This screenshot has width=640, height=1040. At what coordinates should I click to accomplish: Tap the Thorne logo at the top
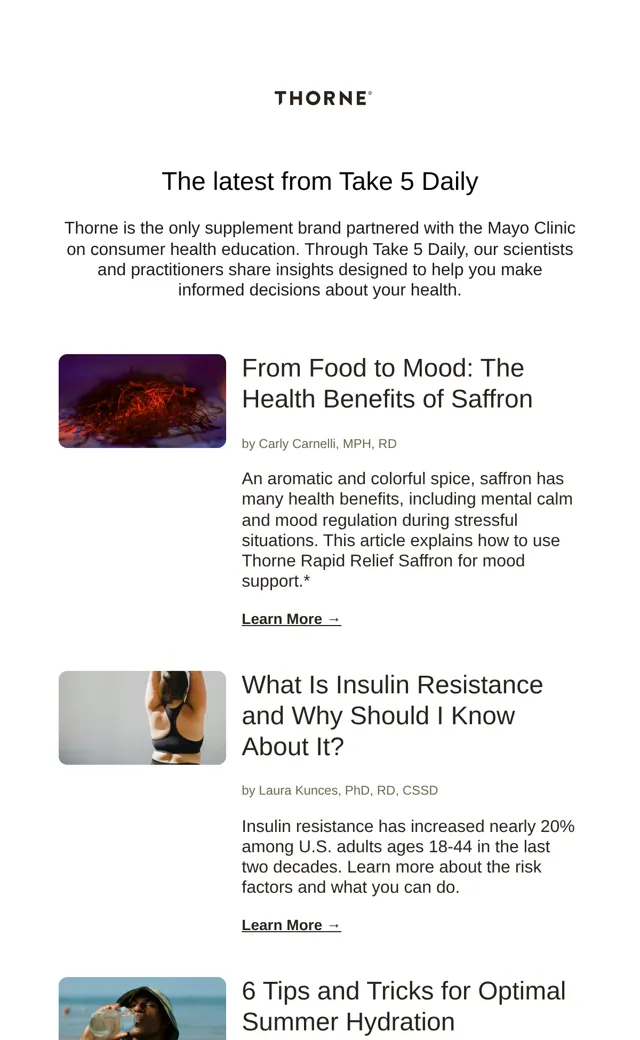[x=323, y=98]
